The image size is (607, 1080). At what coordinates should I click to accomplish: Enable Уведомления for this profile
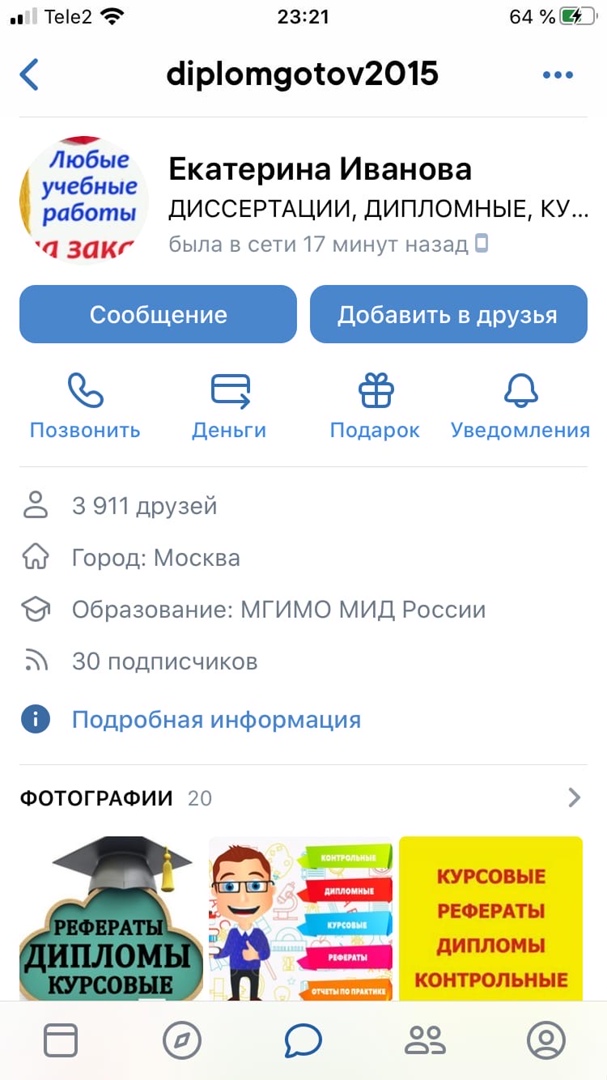point(520,407)
